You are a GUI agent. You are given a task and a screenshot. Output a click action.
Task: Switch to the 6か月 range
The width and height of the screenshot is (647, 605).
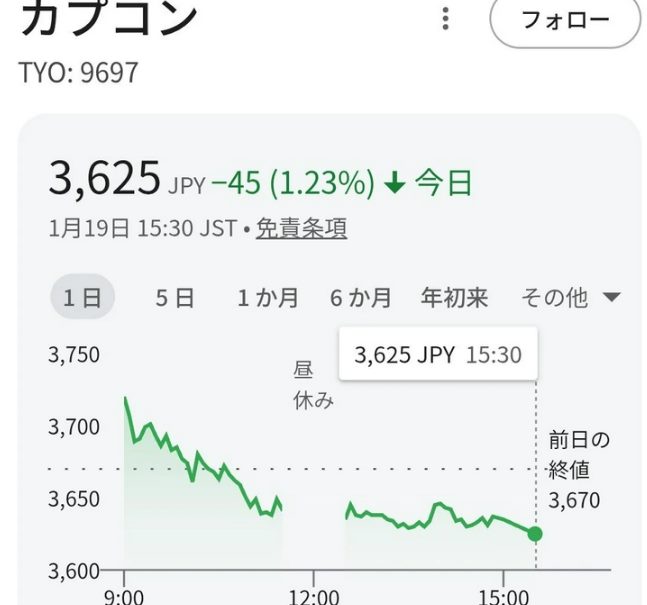(x=361, y=297)
